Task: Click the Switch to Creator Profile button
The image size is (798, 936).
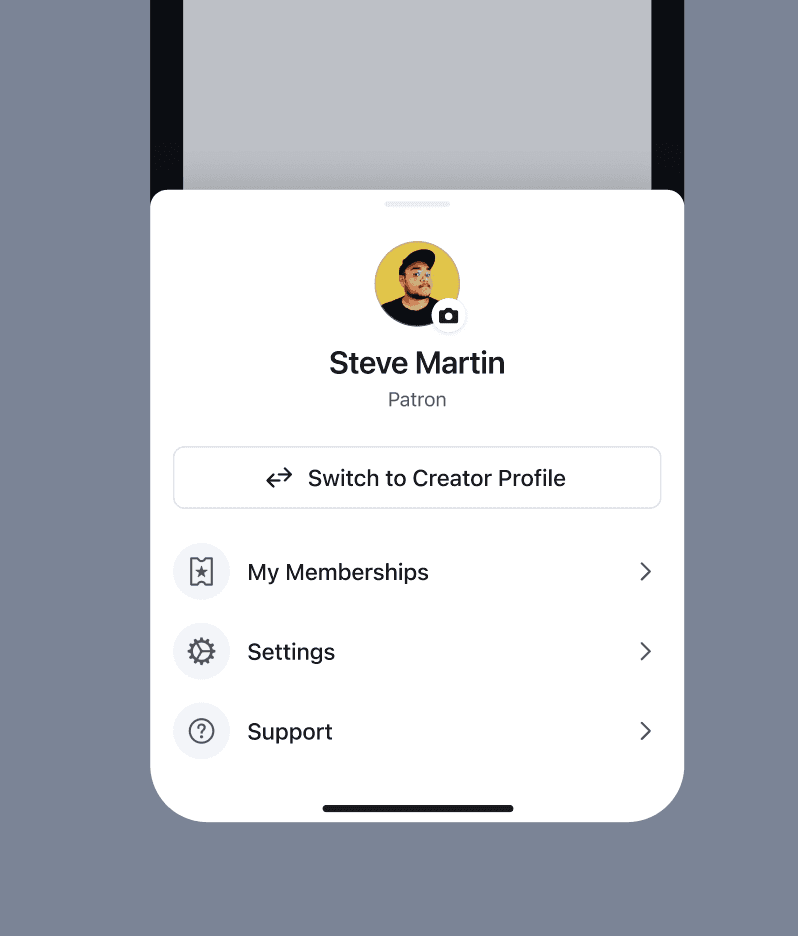Action: pyautogui.click(x=417, y=478)
